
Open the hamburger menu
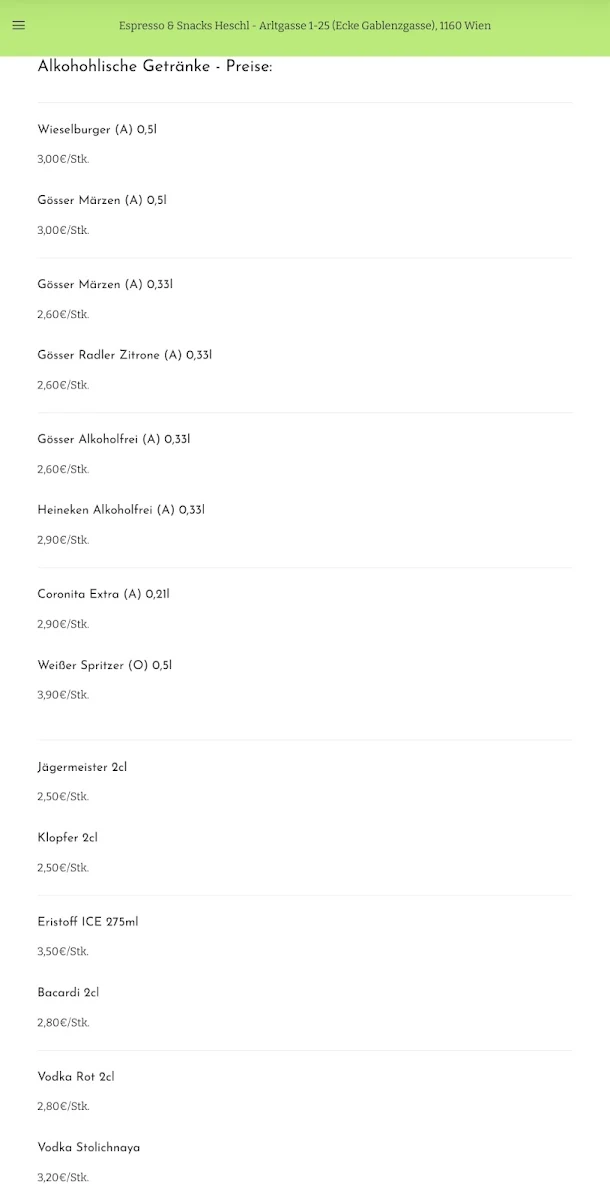click(x=18, y=25)
